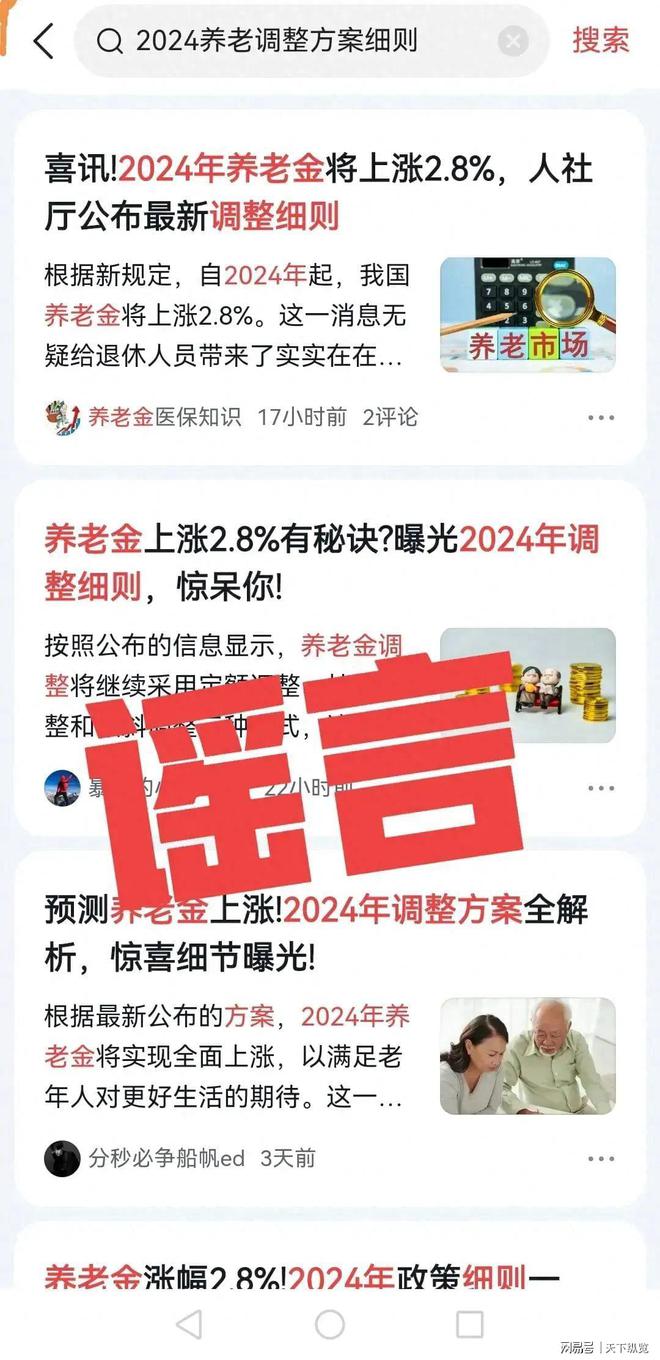The height and width of the screenshot is (1360, 660).
Task: Go back using the top-left arrow
Action: [x=43, y=41]
